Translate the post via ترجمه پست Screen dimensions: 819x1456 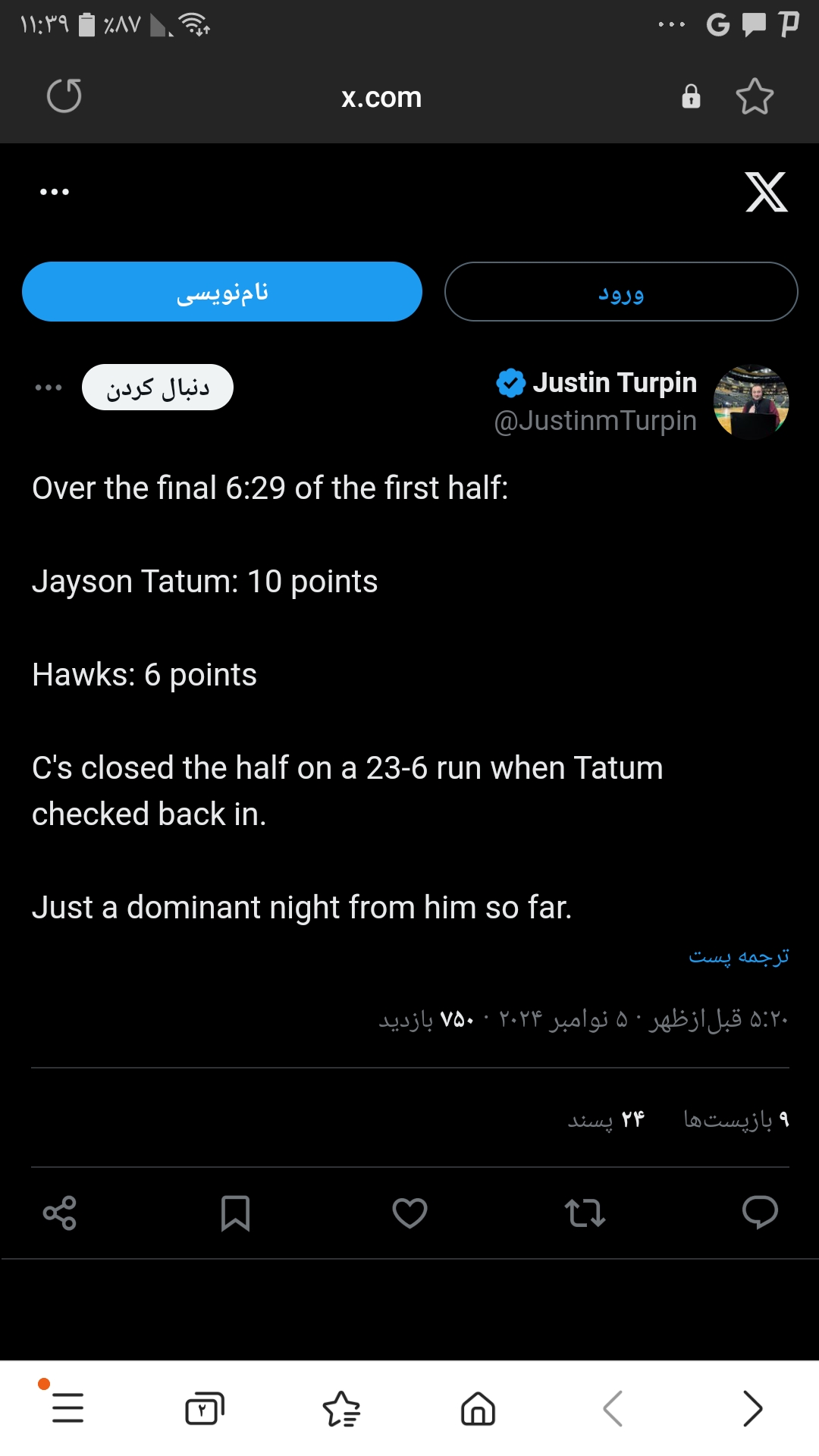coord(739,957)
